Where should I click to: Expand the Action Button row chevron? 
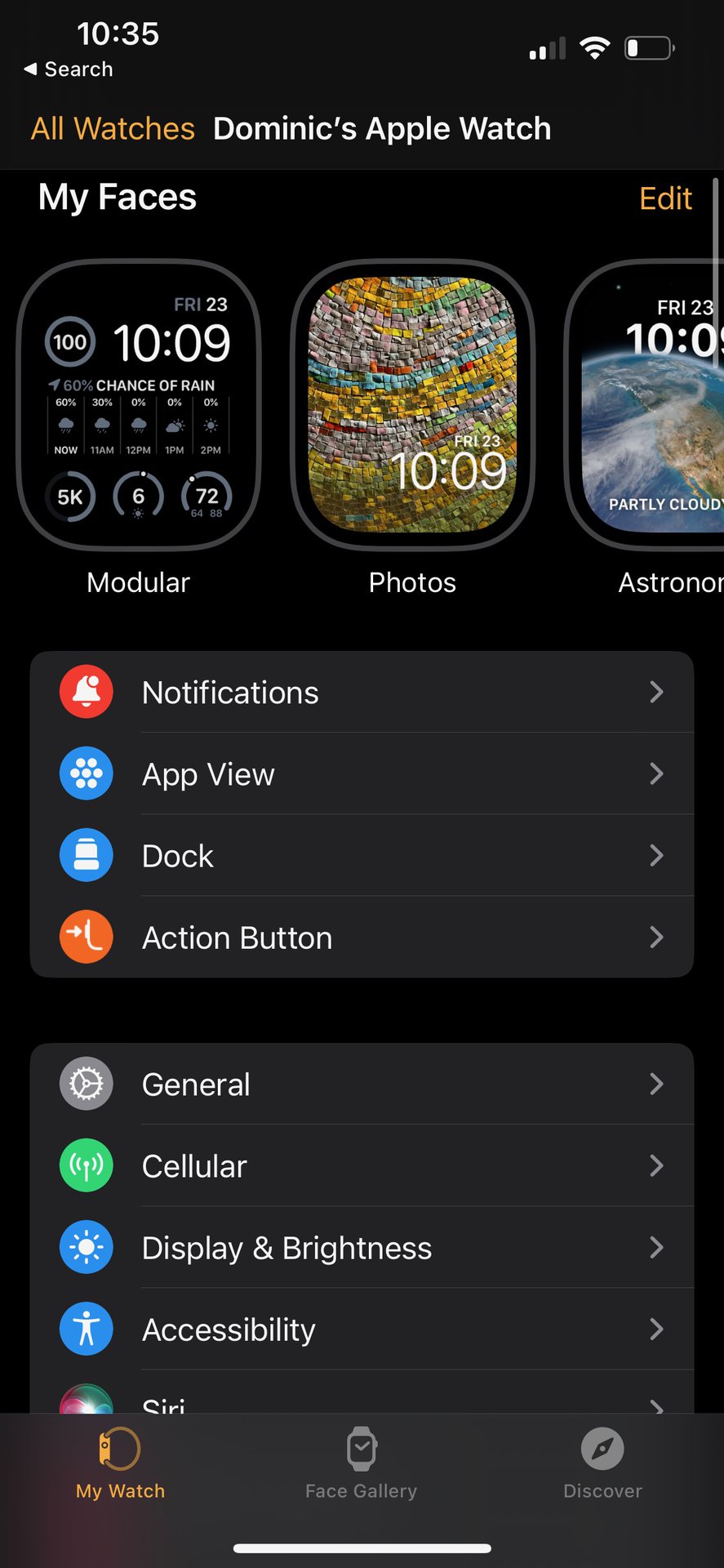[x=658, y=937]
